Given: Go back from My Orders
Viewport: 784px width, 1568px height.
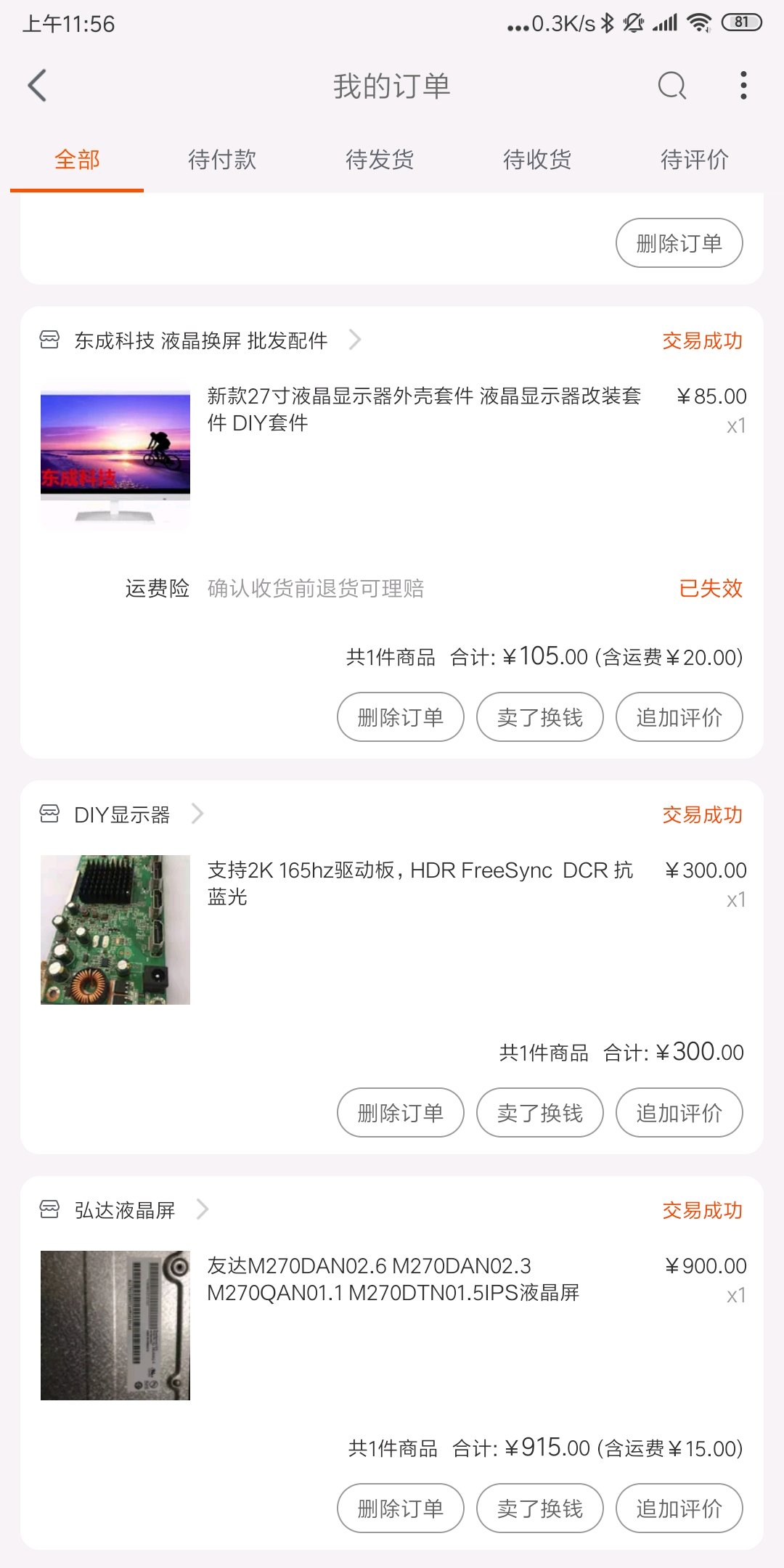Looking at the screenshot, I should coord(38,86).
